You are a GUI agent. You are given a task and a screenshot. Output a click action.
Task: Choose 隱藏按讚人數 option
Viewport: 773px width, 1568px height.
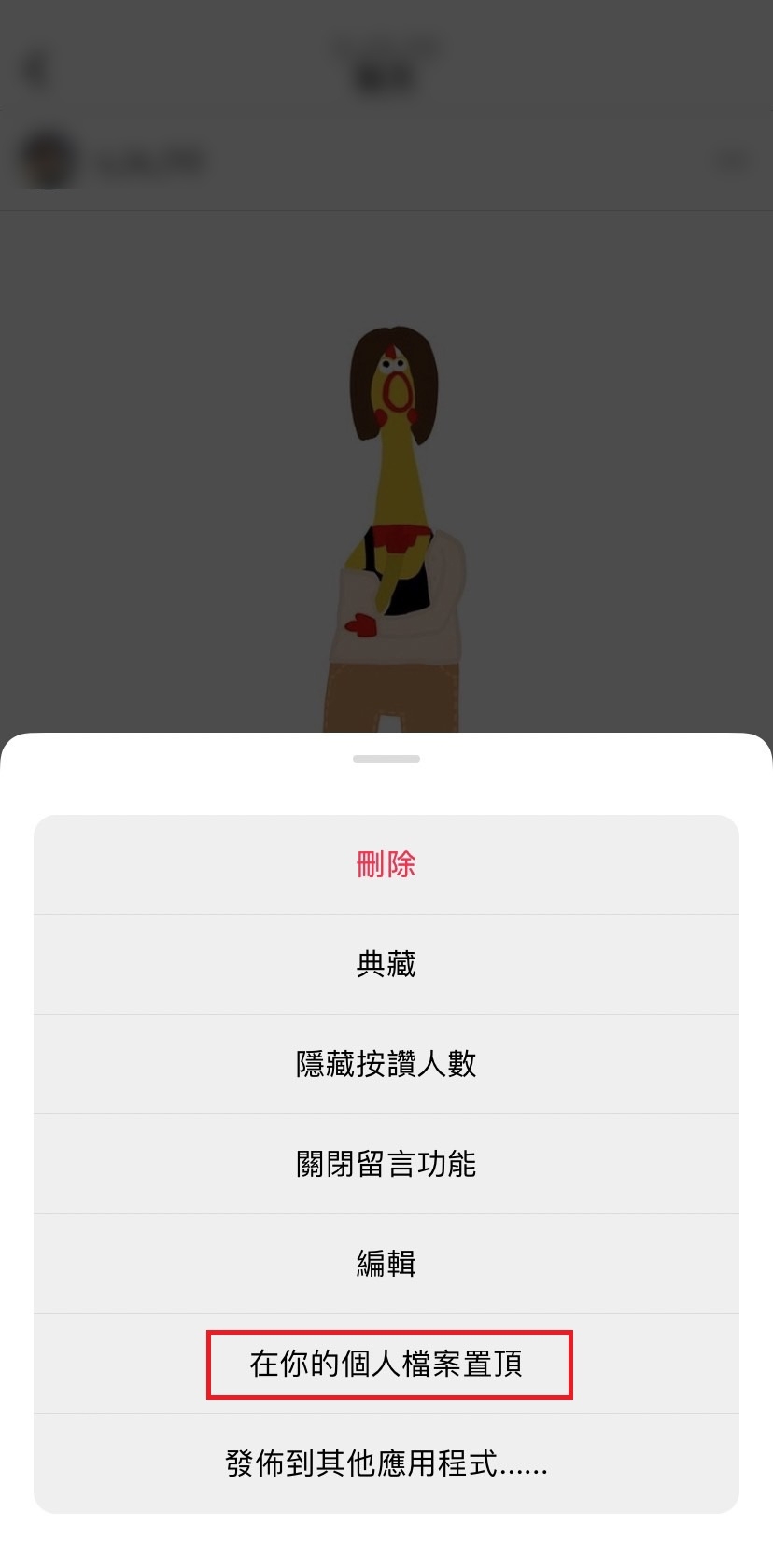click(x=386, y=1064)
